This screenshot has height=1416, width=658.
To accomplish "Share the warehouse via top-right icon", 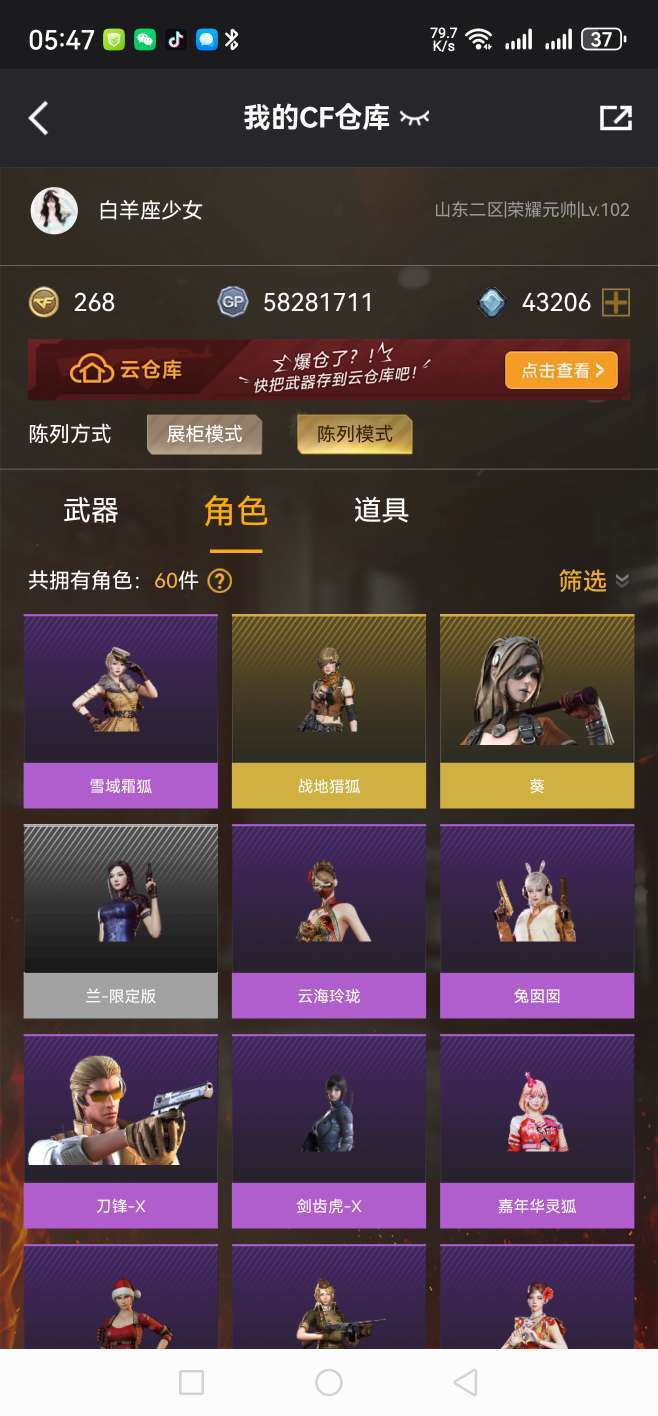I will coord(616,118).
